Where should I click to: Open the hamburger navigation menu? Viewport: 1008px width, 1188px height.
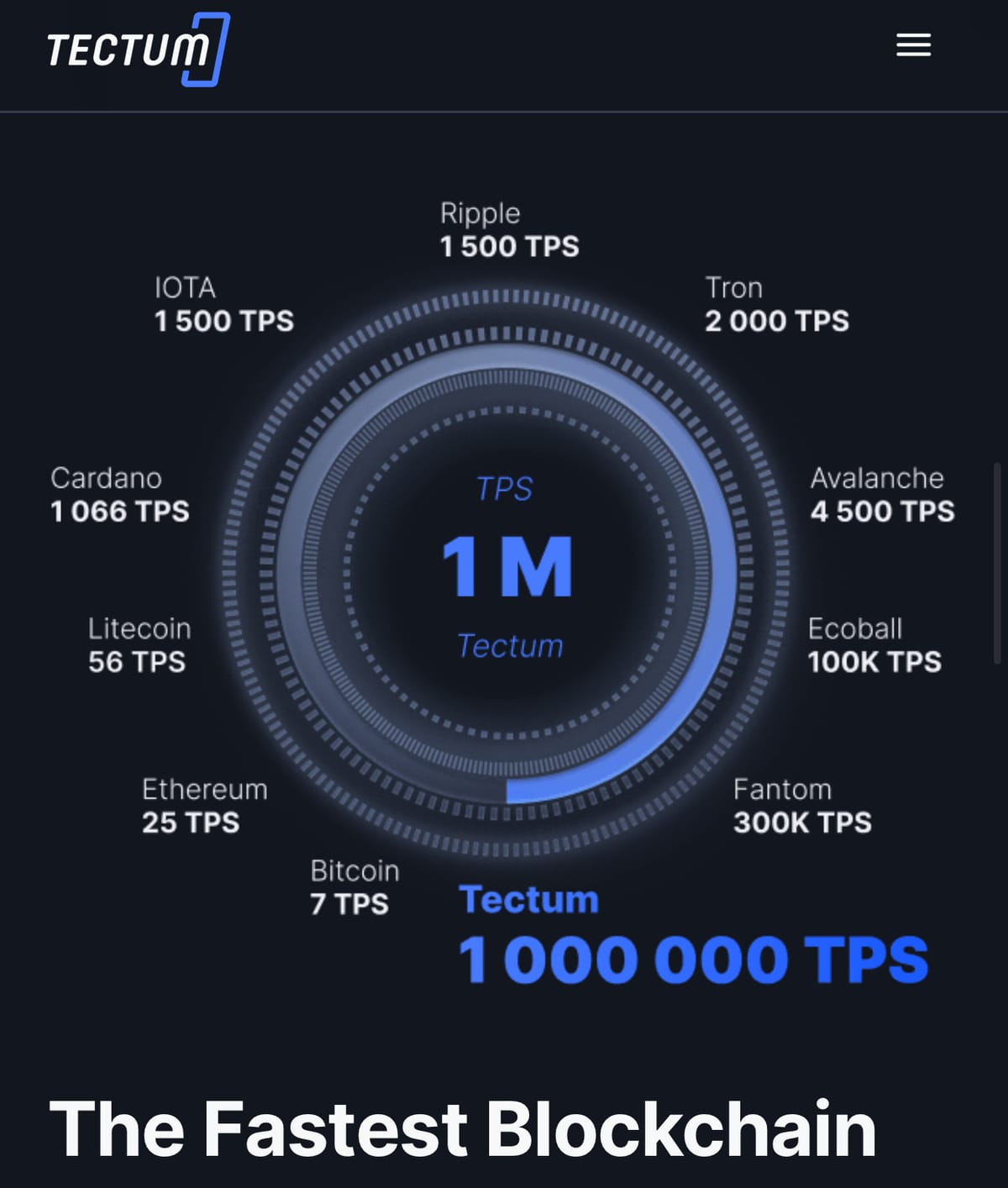click(913, 45)
